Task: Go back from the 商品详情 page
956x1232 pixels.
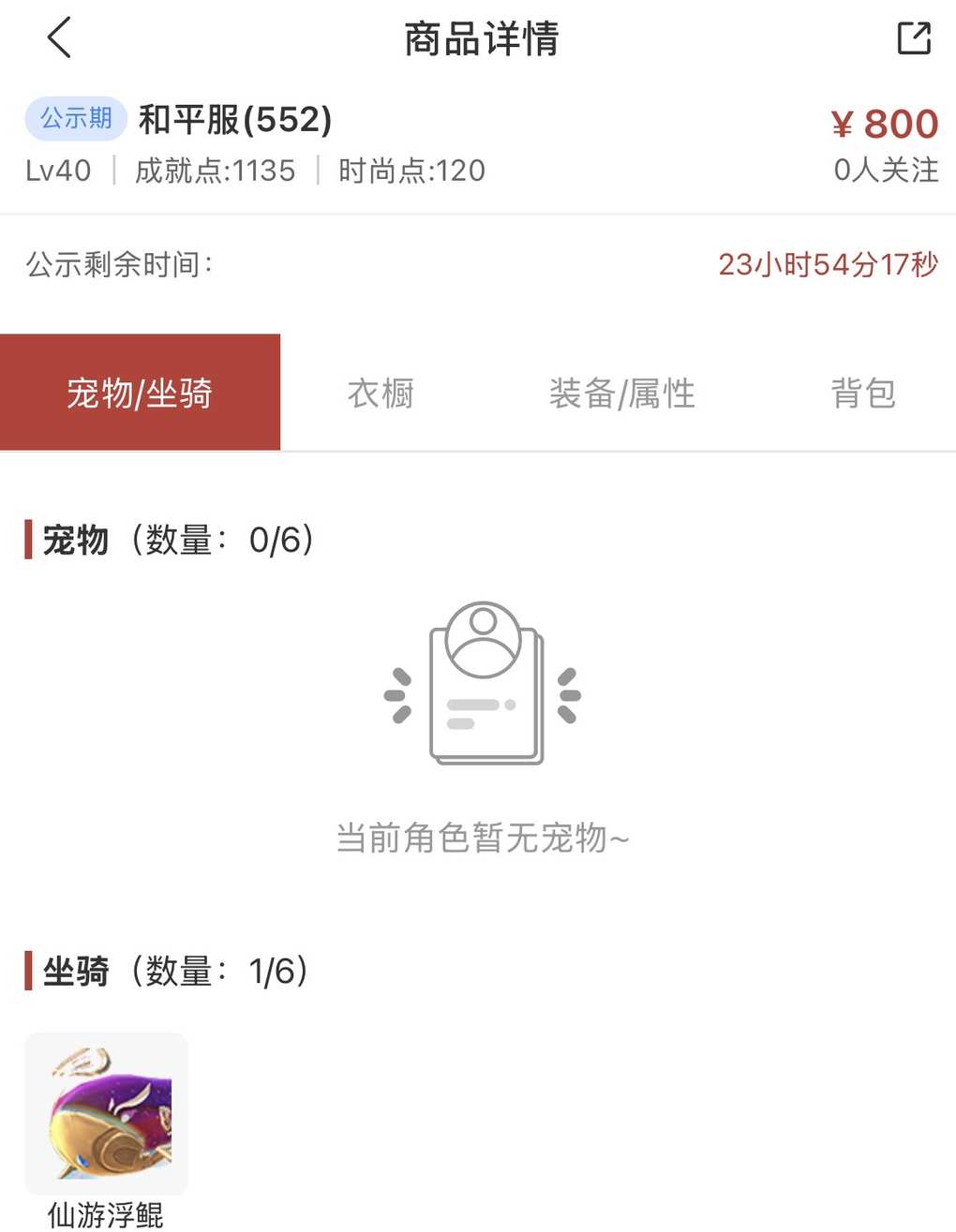Action: tap(59, 38)
